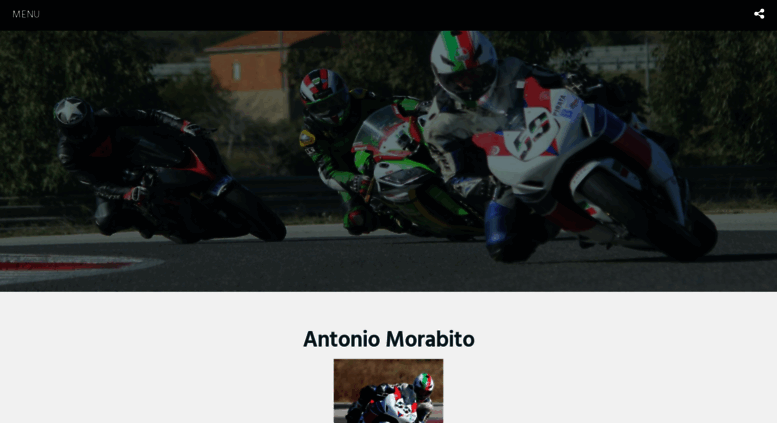Open the MENU navigation drawer

[26, 14]
